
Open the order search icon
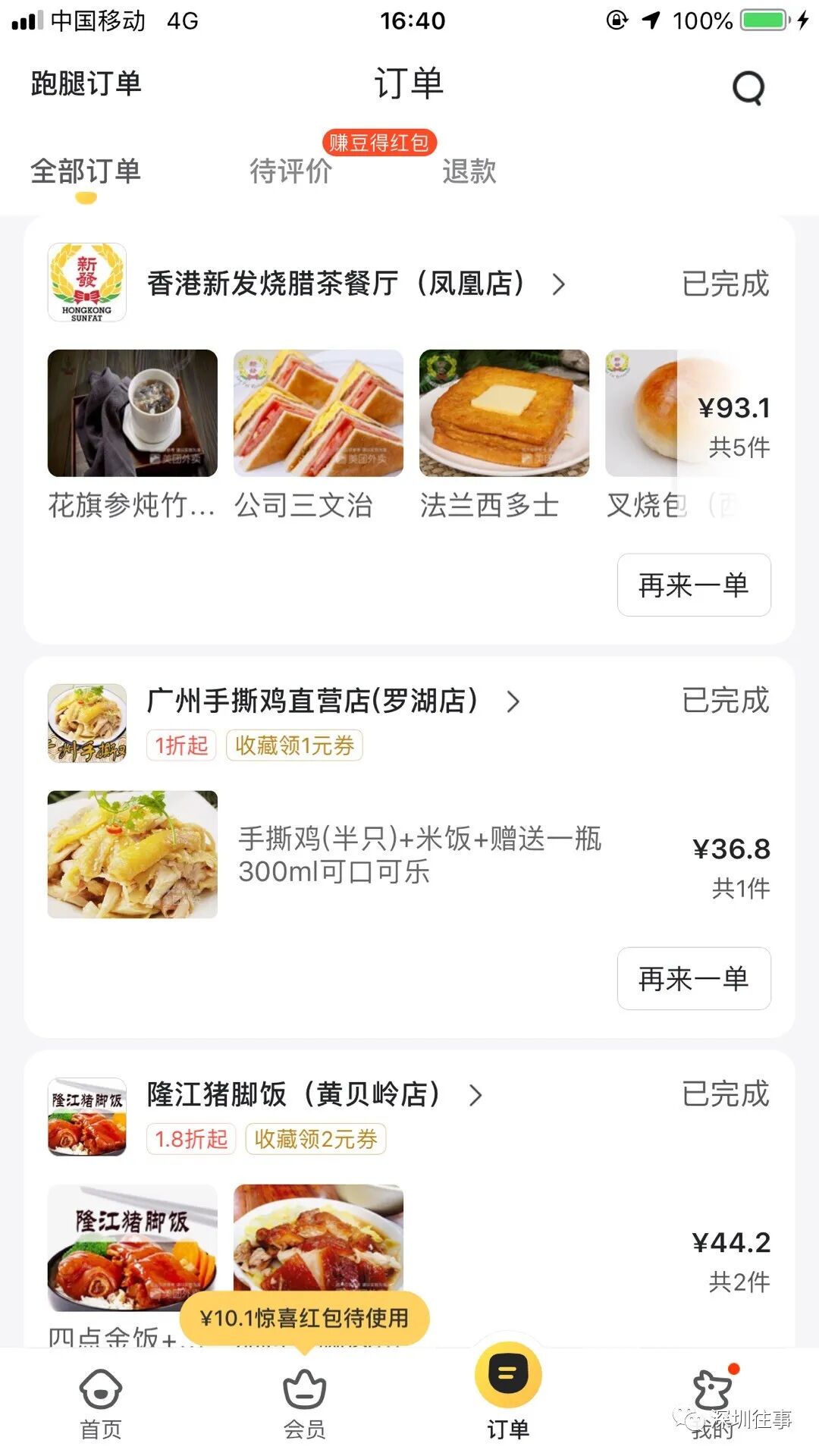(x=748, y=88)
